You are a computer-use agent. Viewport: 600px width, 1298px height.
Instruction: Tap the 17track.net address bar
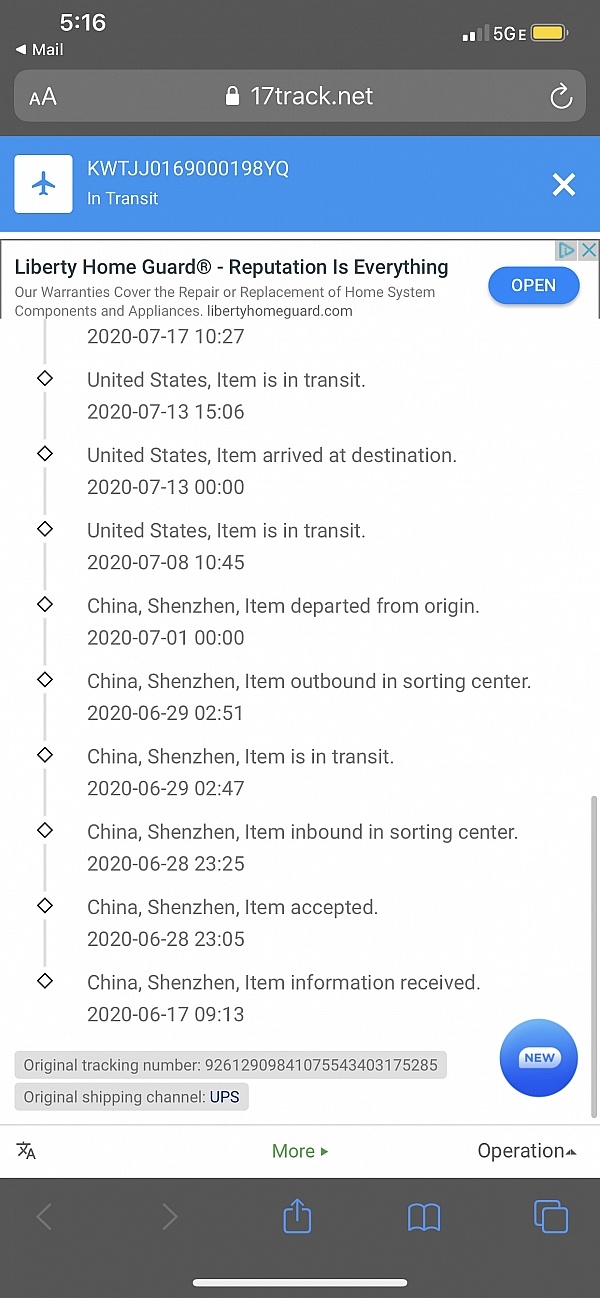(300, 96)
